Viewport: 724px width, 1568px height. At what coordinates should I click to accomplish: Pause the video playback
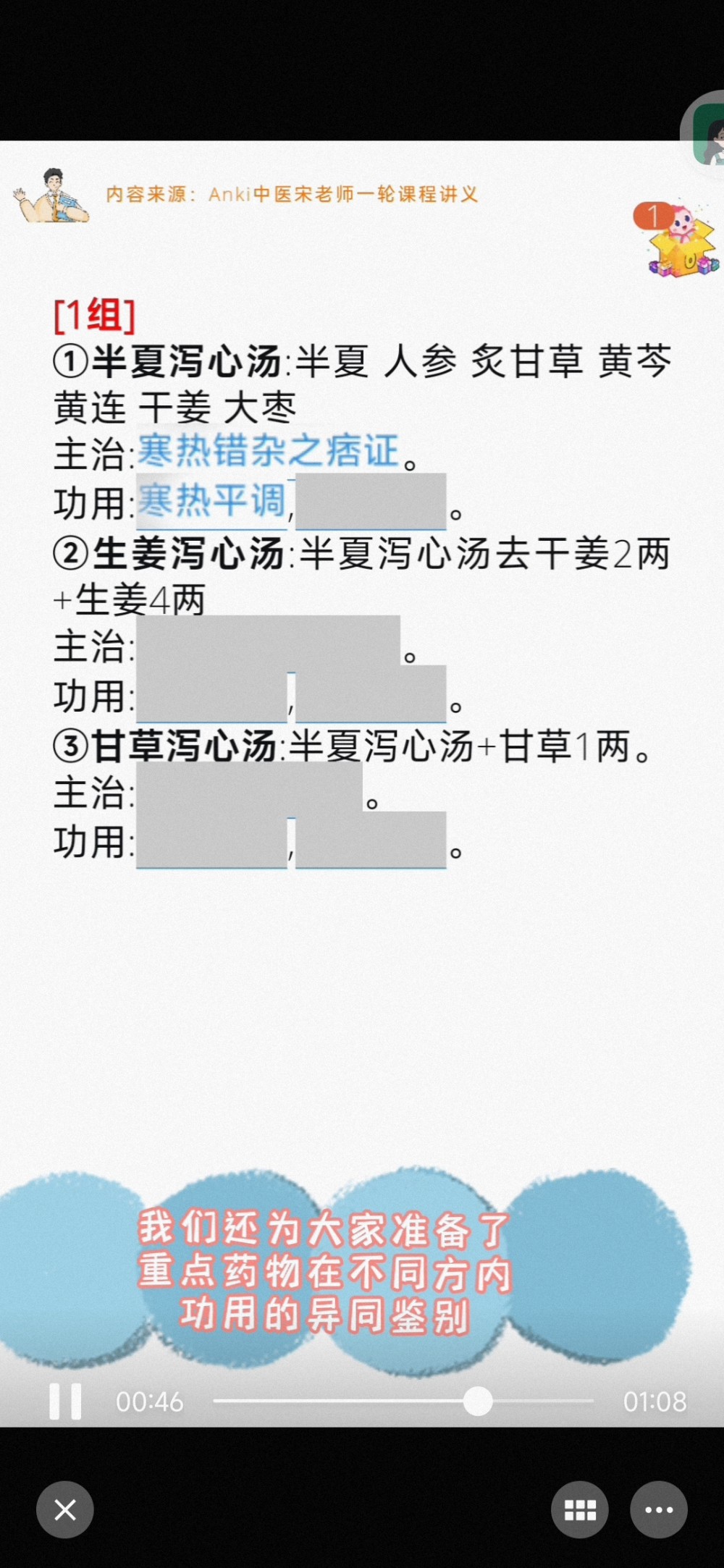click(65, 1401)
